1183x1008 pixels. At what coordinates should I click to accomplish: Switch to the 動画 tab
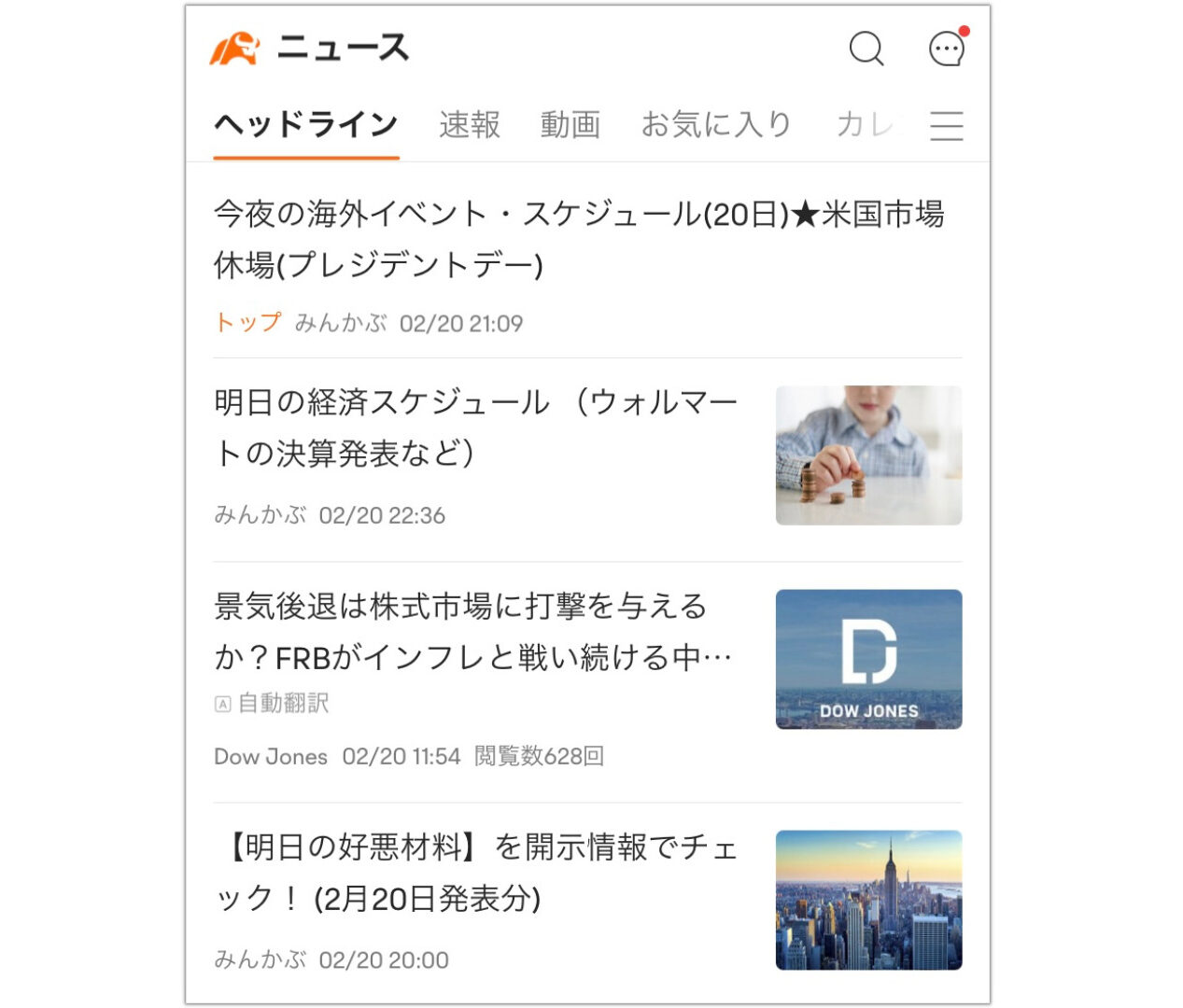570,124
